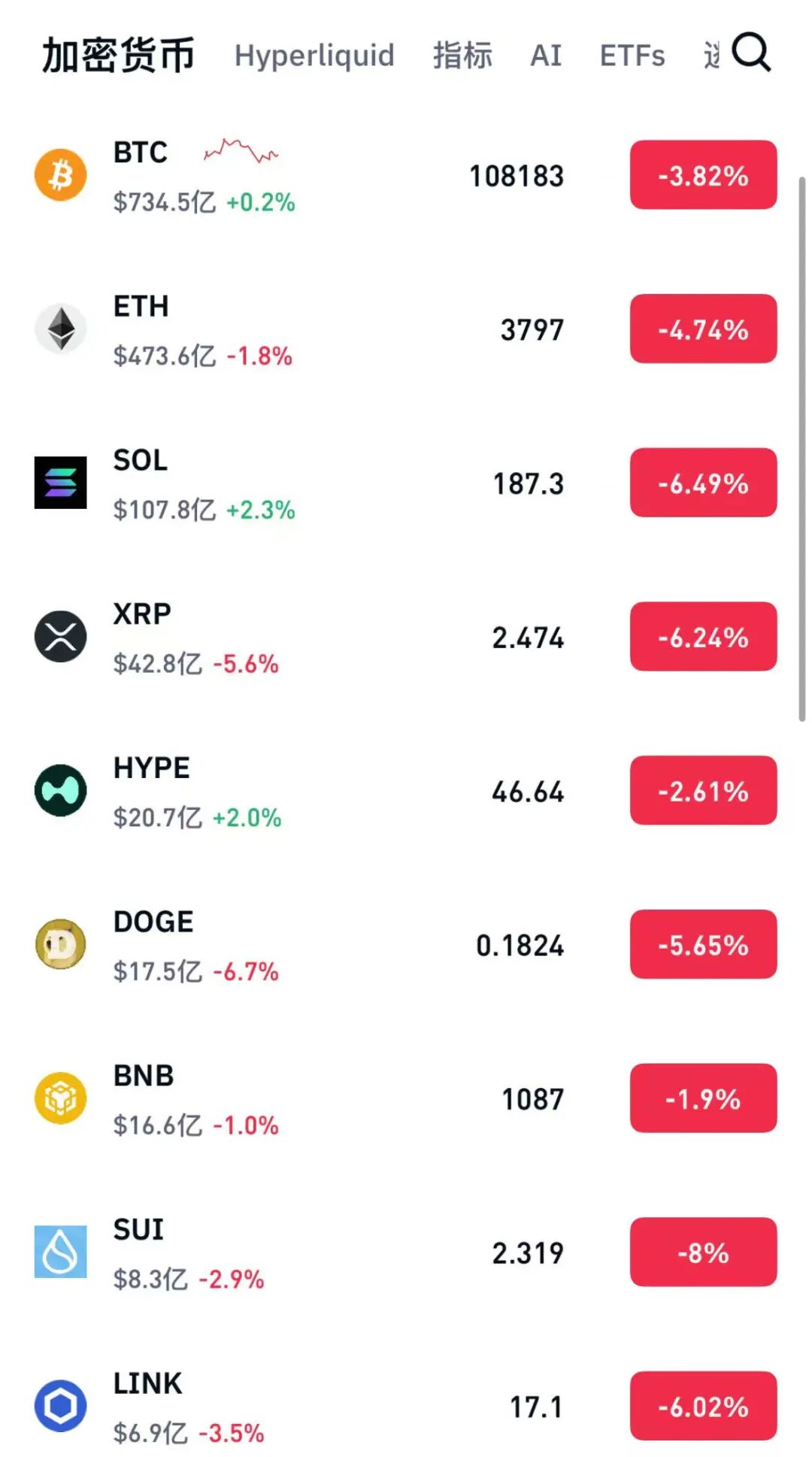Tap ETH's -4.74% change badge

703,329
